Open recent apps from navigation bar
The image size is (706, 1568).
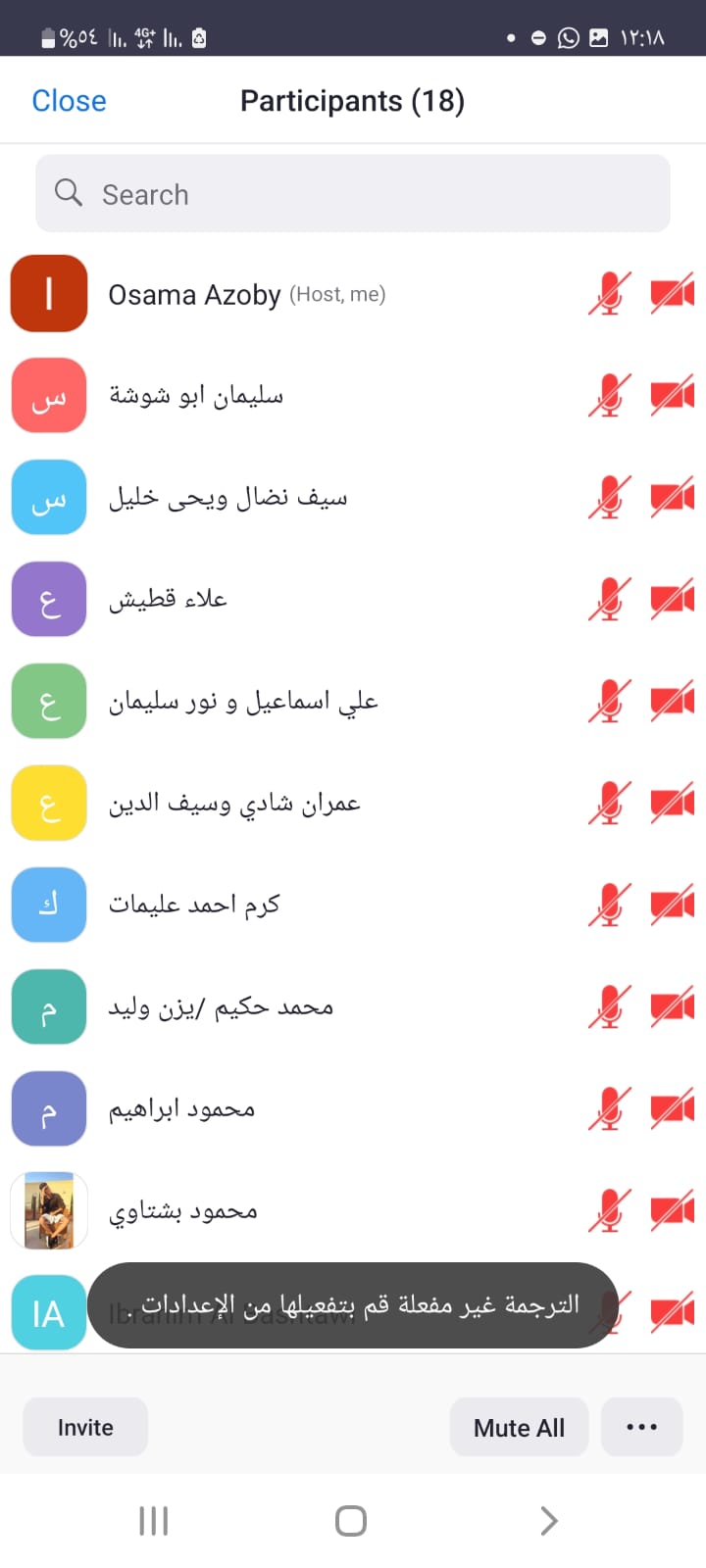coord(154,1521)
